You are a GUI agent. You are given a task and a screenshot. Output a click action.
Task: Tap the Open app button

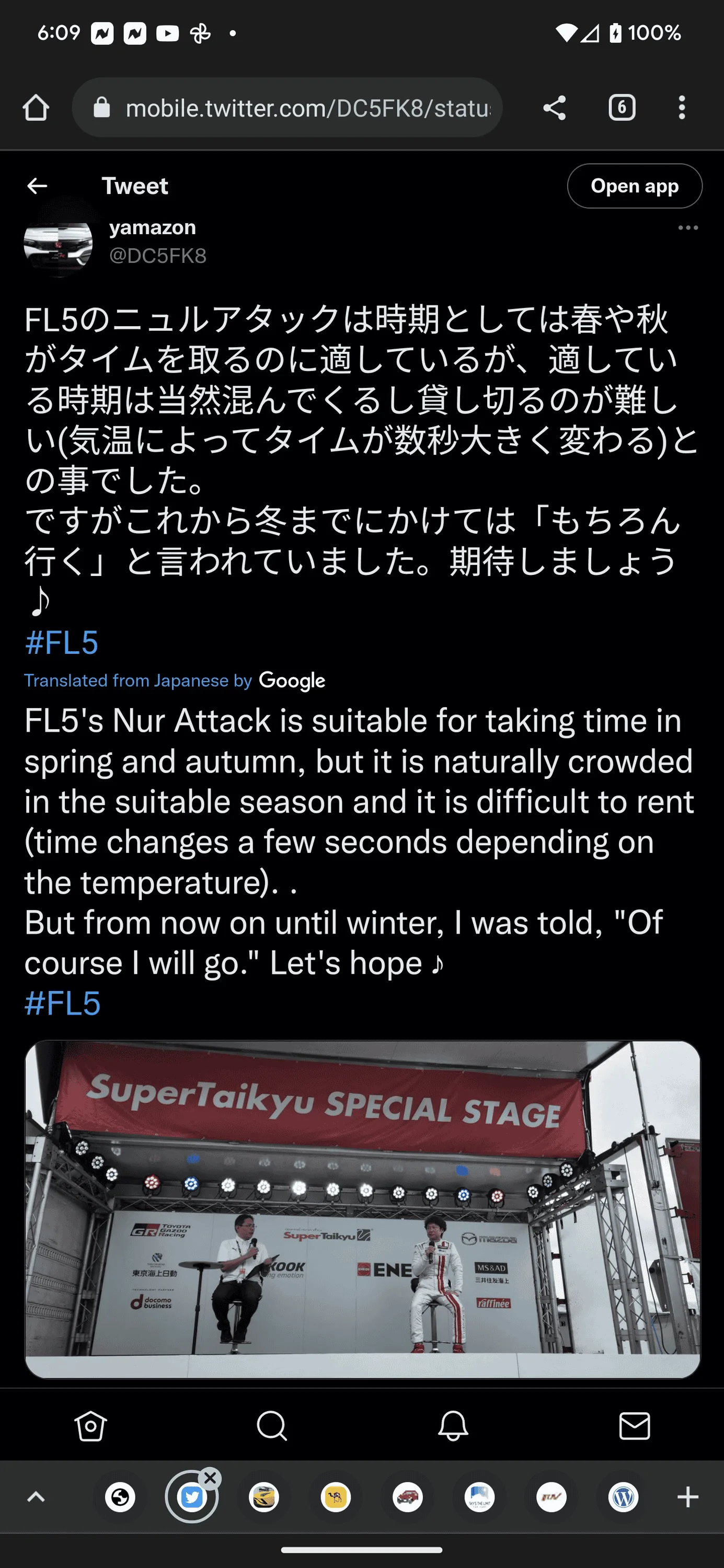click(634, 186)
